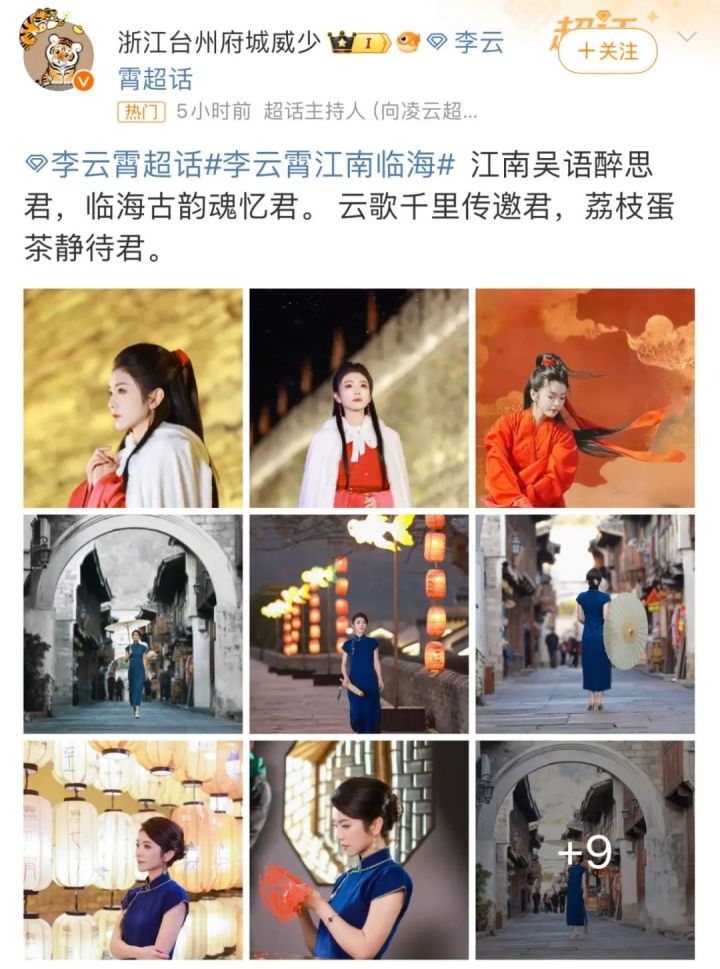720x969 pixels.
Task: View the side-profile photo with golden background
Action: [133, 398]
